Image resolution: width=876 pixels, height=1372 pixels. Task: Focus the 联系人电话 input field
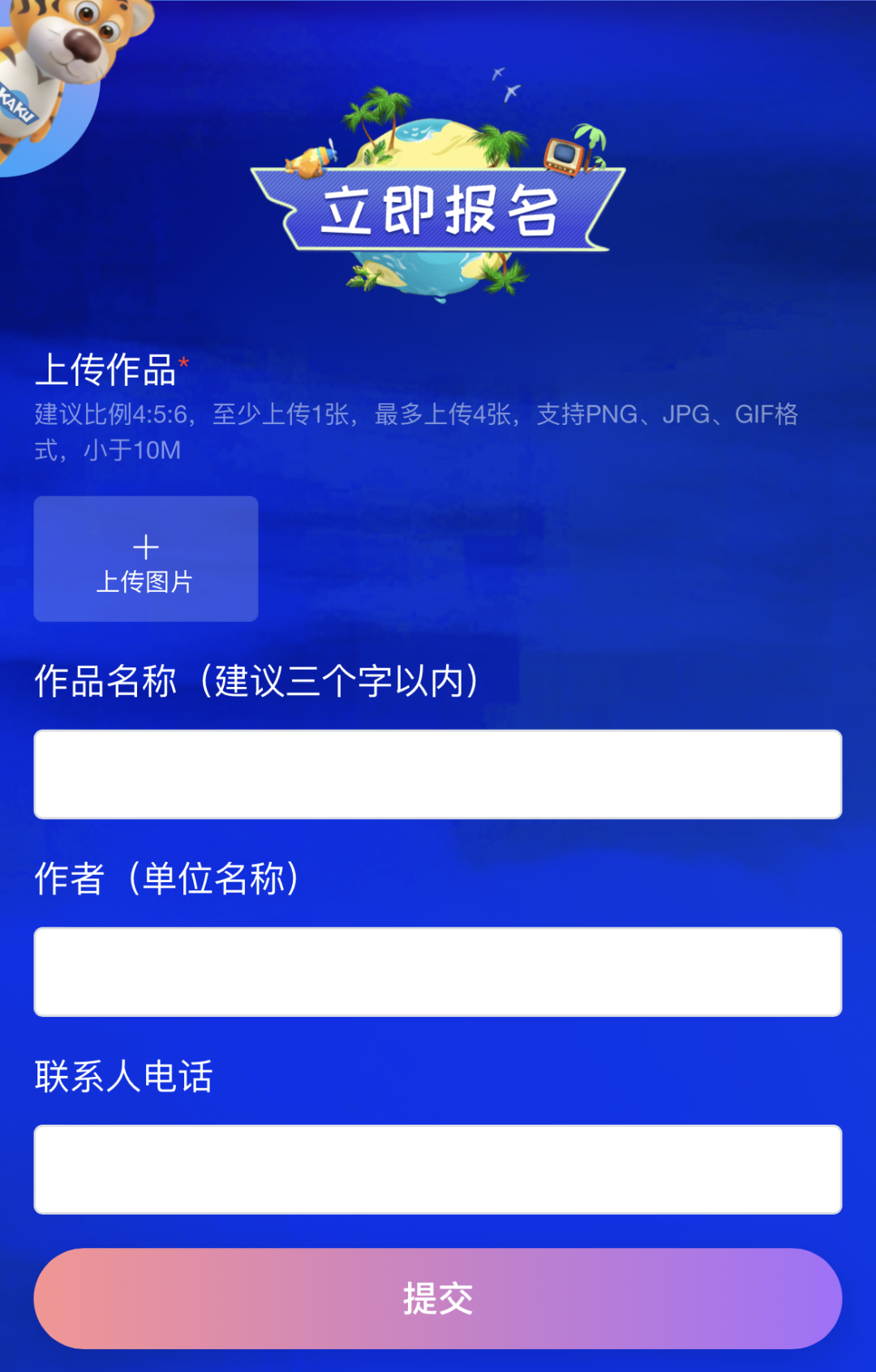pyautogui.click(x=438, y=1169)
